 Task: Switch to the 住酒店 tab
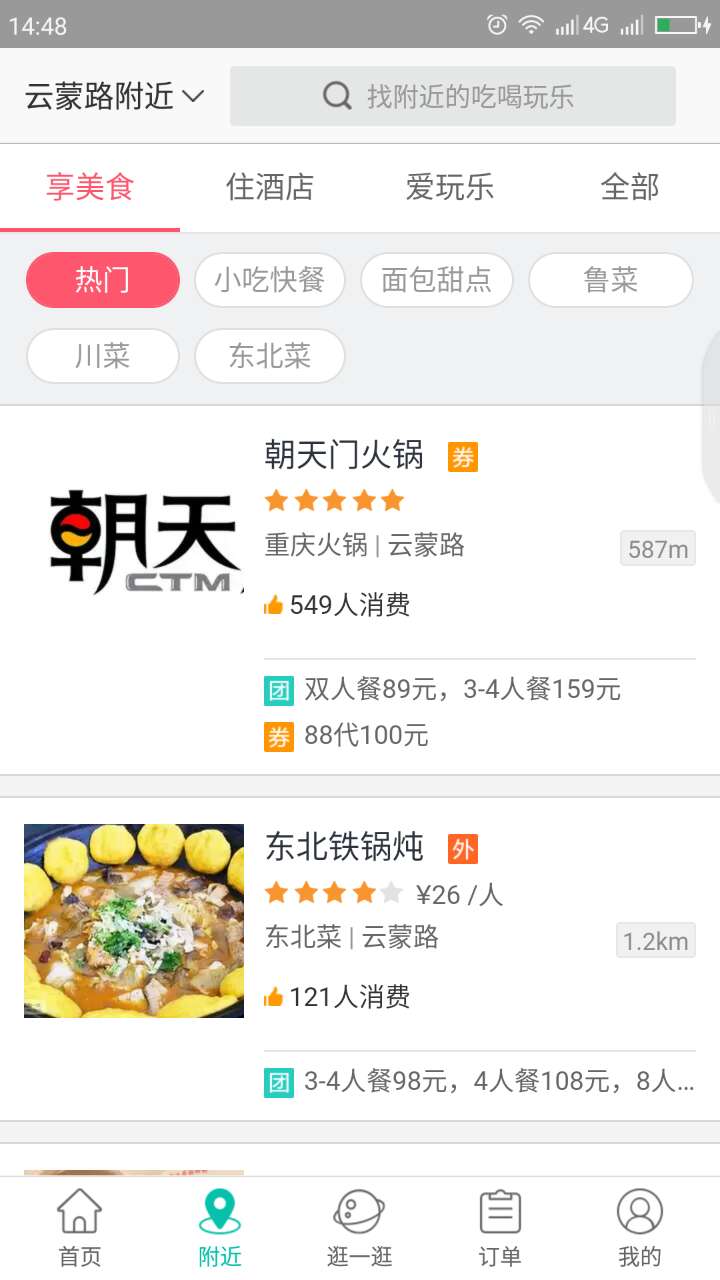270,187
